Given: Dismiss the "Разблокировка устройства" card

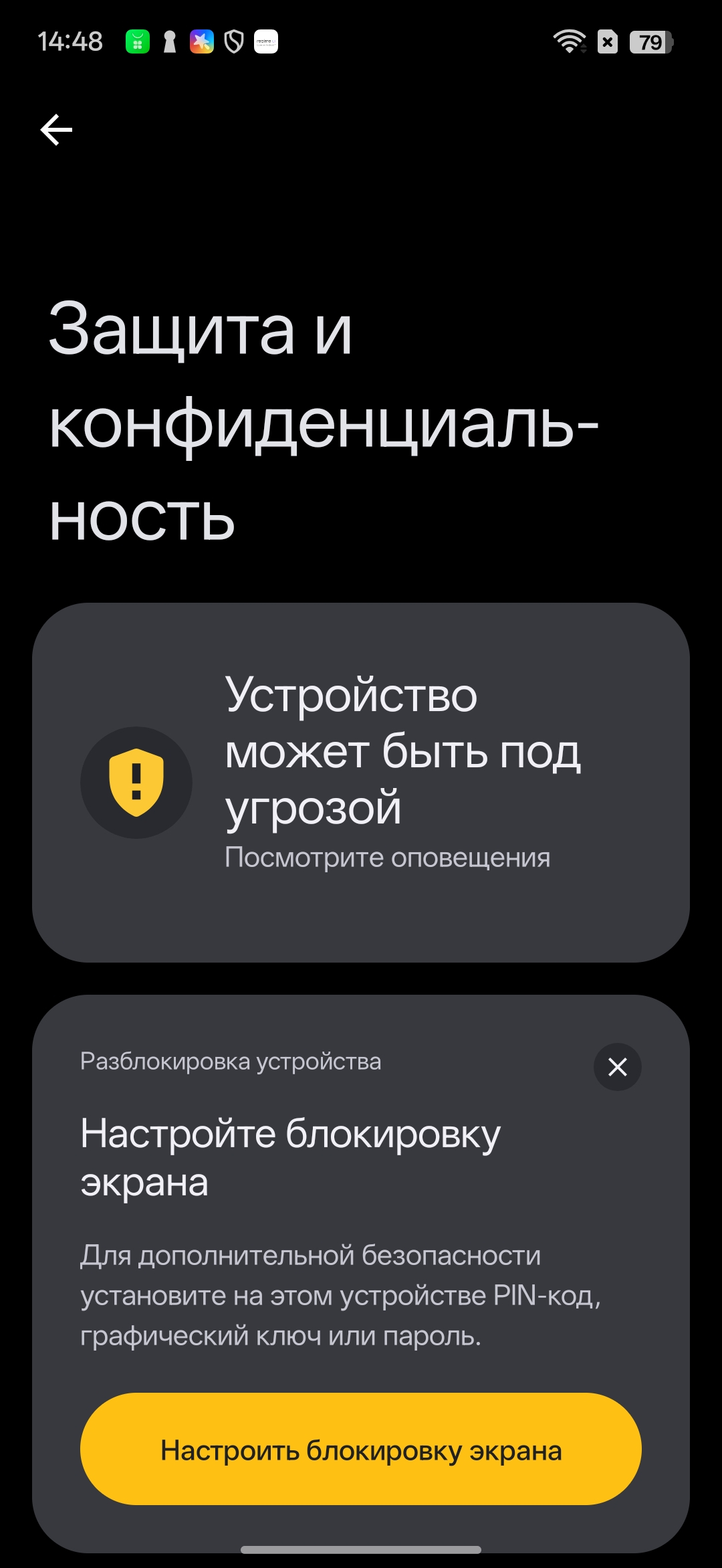Looking at the screenshot, I should coord(617,1066).
